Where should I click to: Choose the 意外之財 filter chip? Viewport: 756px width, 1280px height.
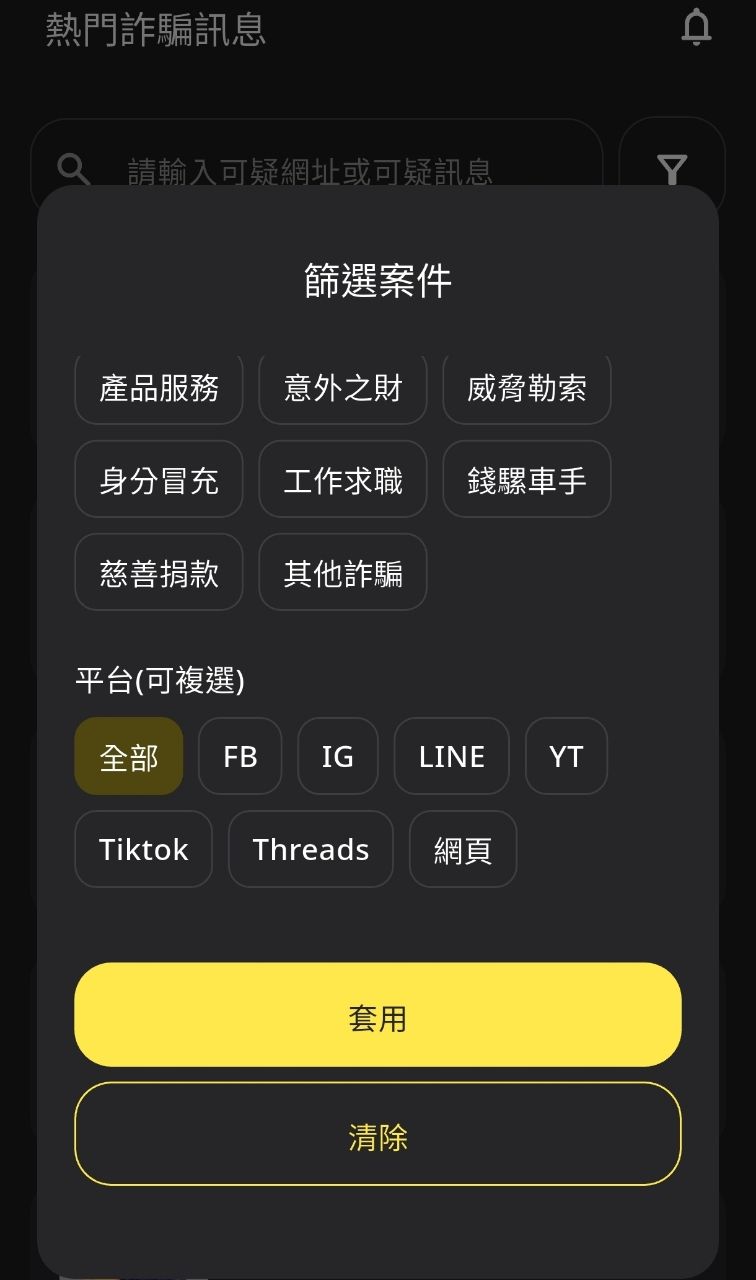(343, 388)
